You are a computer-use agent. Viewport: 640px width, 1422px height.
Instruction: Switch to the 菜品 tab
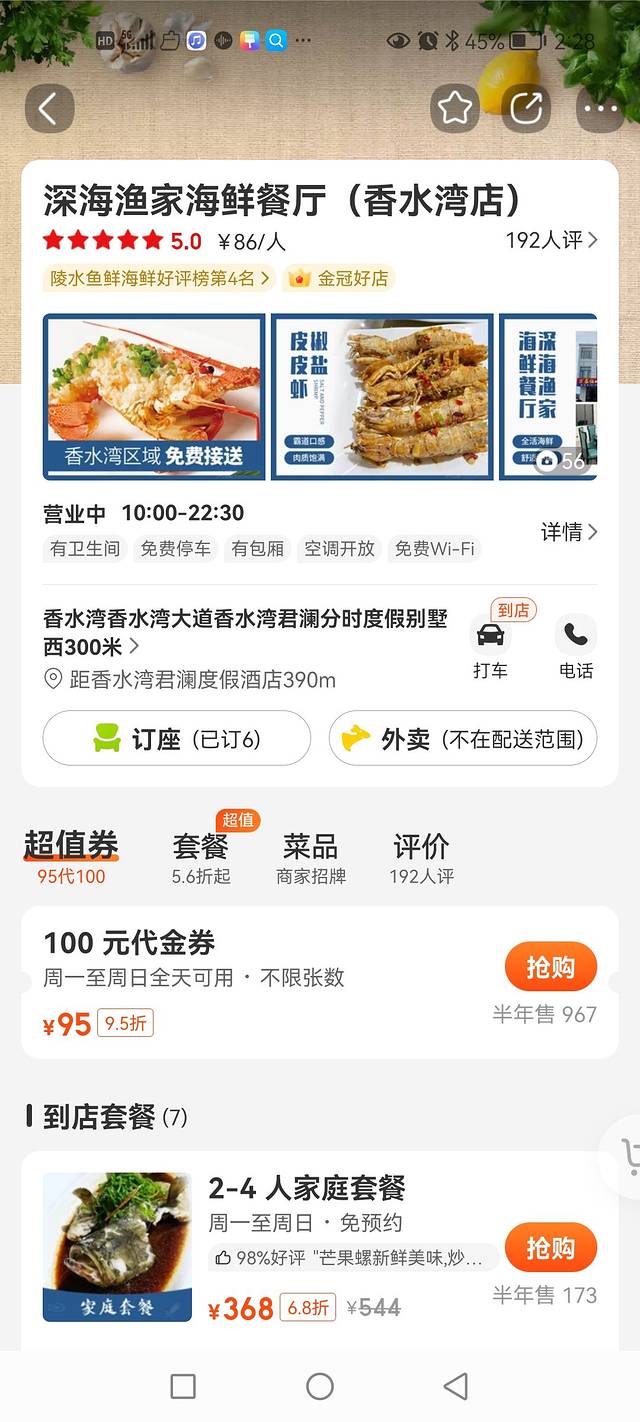[x=311, y=857]
